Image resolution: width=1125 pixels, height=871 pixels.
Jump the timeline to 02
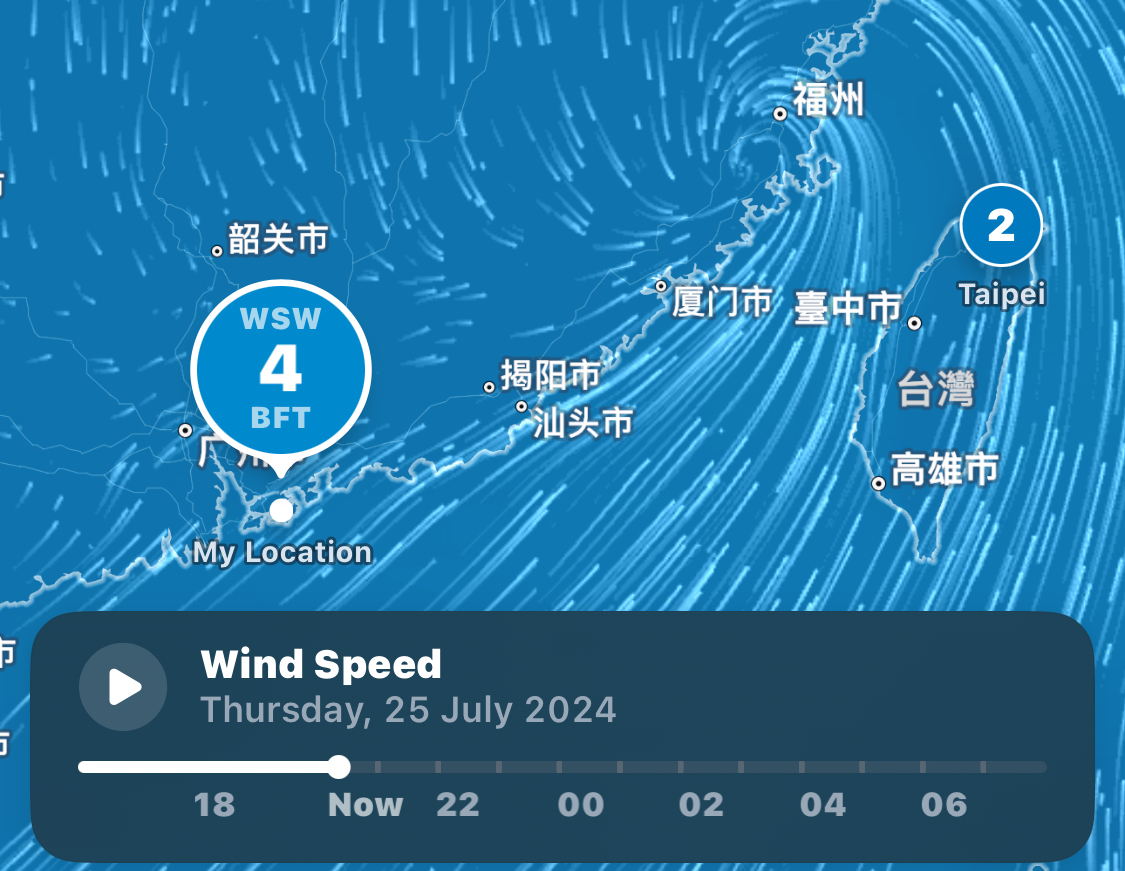point(700,804)
